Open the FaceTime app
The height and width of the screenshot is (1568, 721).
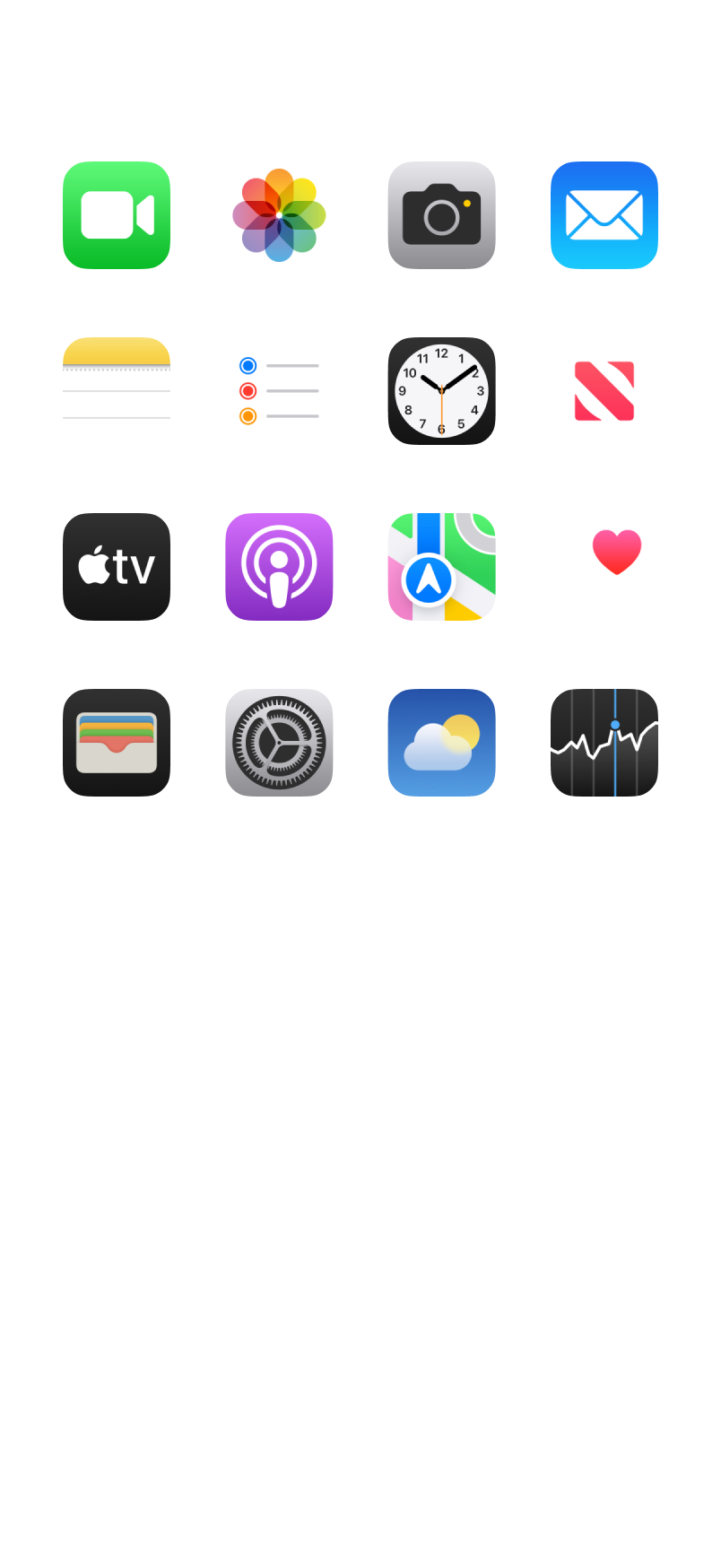117,215
